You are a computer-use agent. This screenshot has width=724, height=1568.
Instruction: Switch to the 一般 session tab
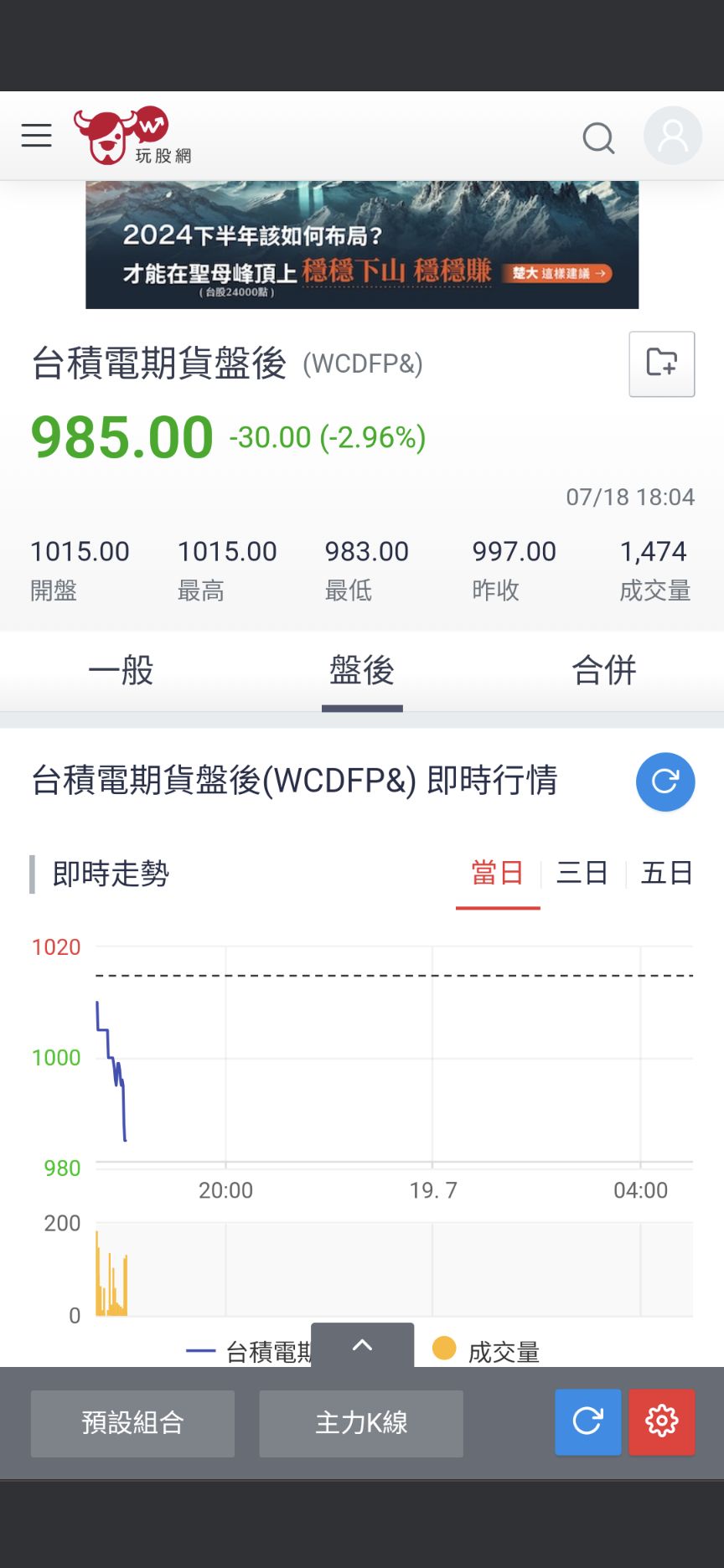[x=121, y=671]
